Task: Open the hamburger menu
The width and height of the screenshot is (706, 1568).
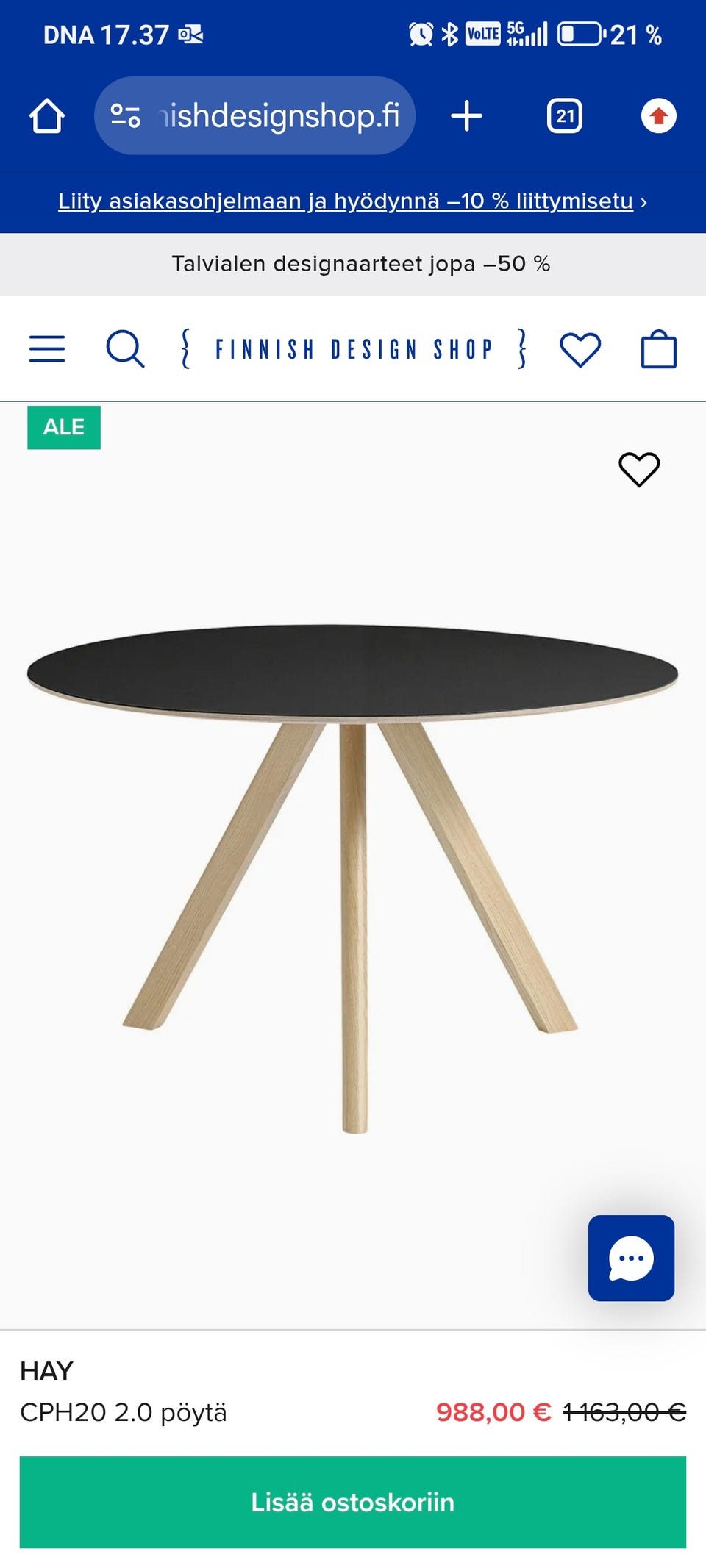Action: (47, 348)
